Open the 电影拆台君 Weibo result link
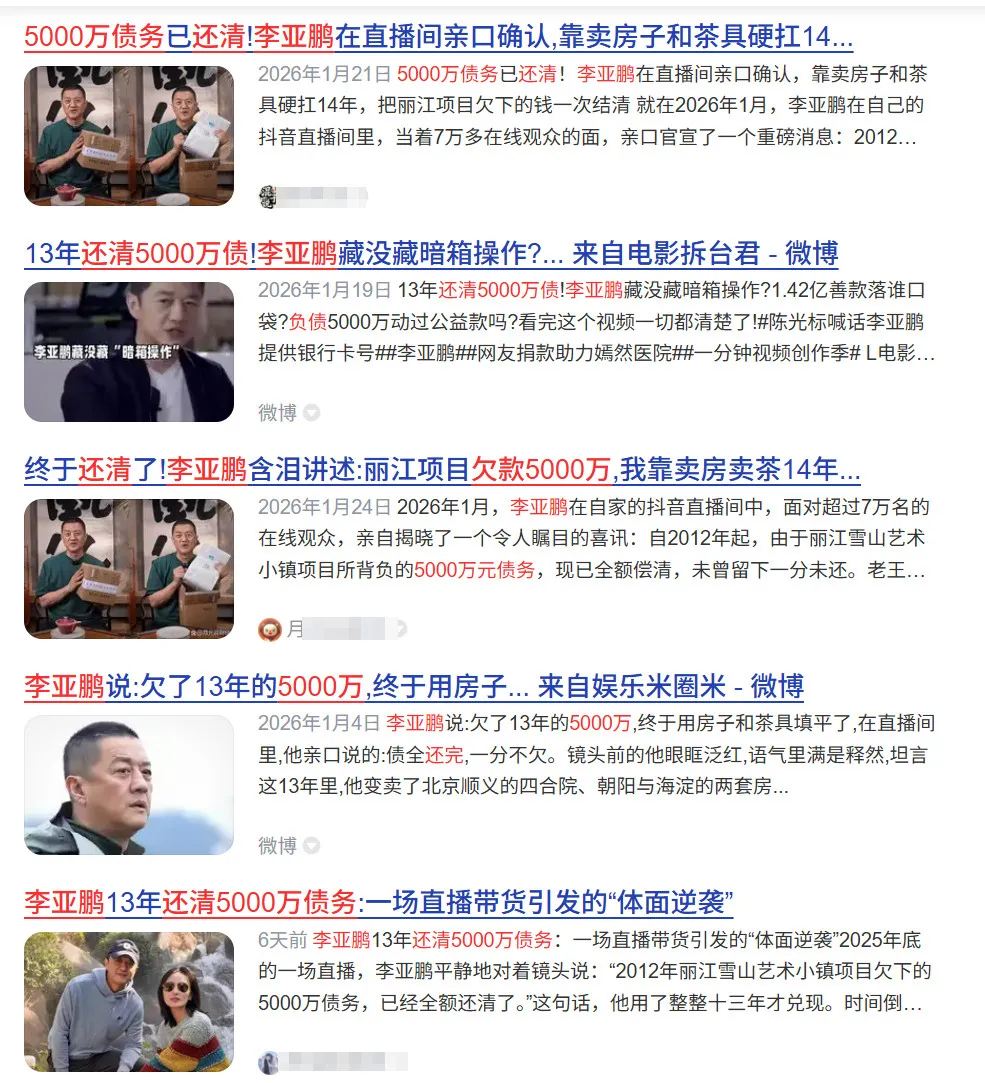The width and height of the screenshot is (985, 1083). tap(431, 254)
